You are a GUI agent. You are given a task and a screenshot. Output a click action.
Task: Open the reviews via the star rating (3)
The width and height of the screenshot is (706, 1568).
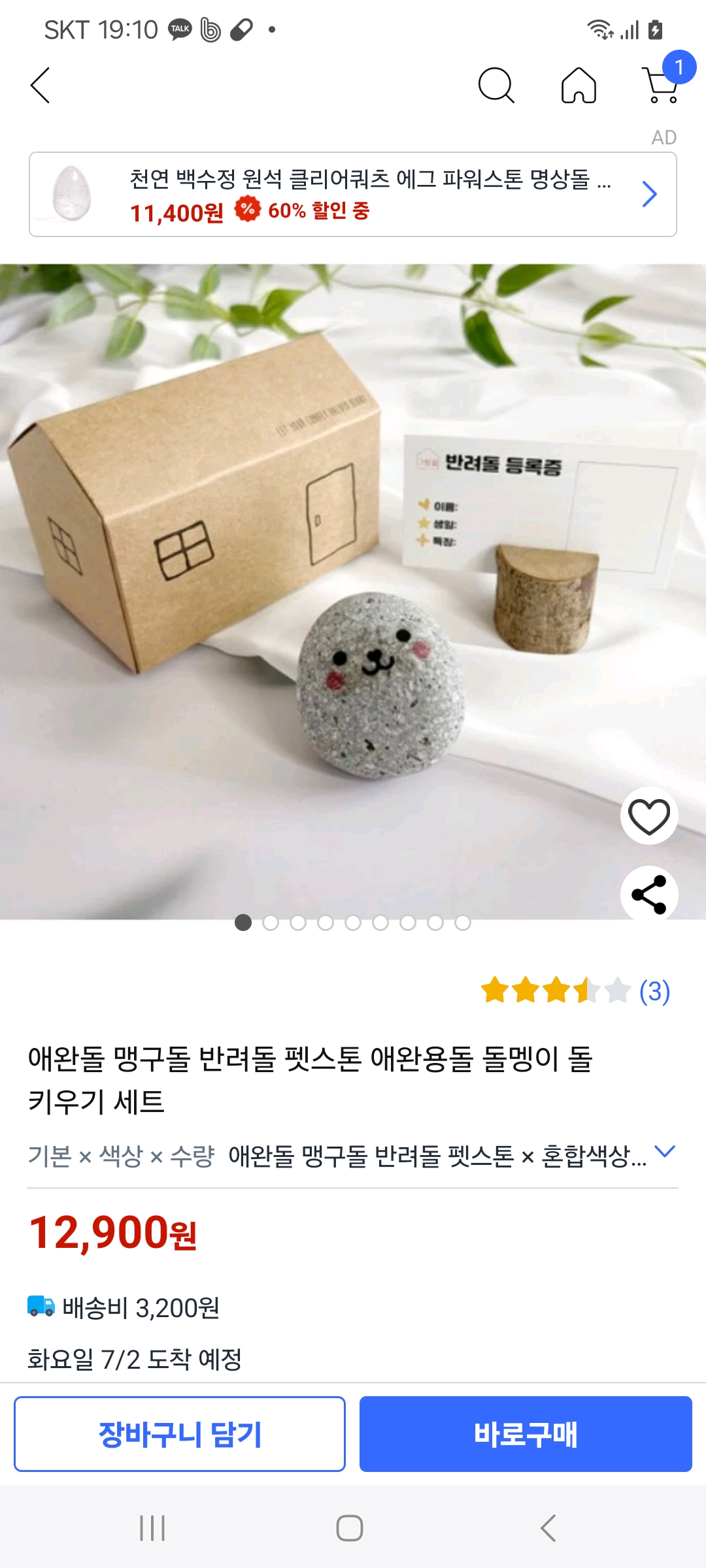(575, 991)
